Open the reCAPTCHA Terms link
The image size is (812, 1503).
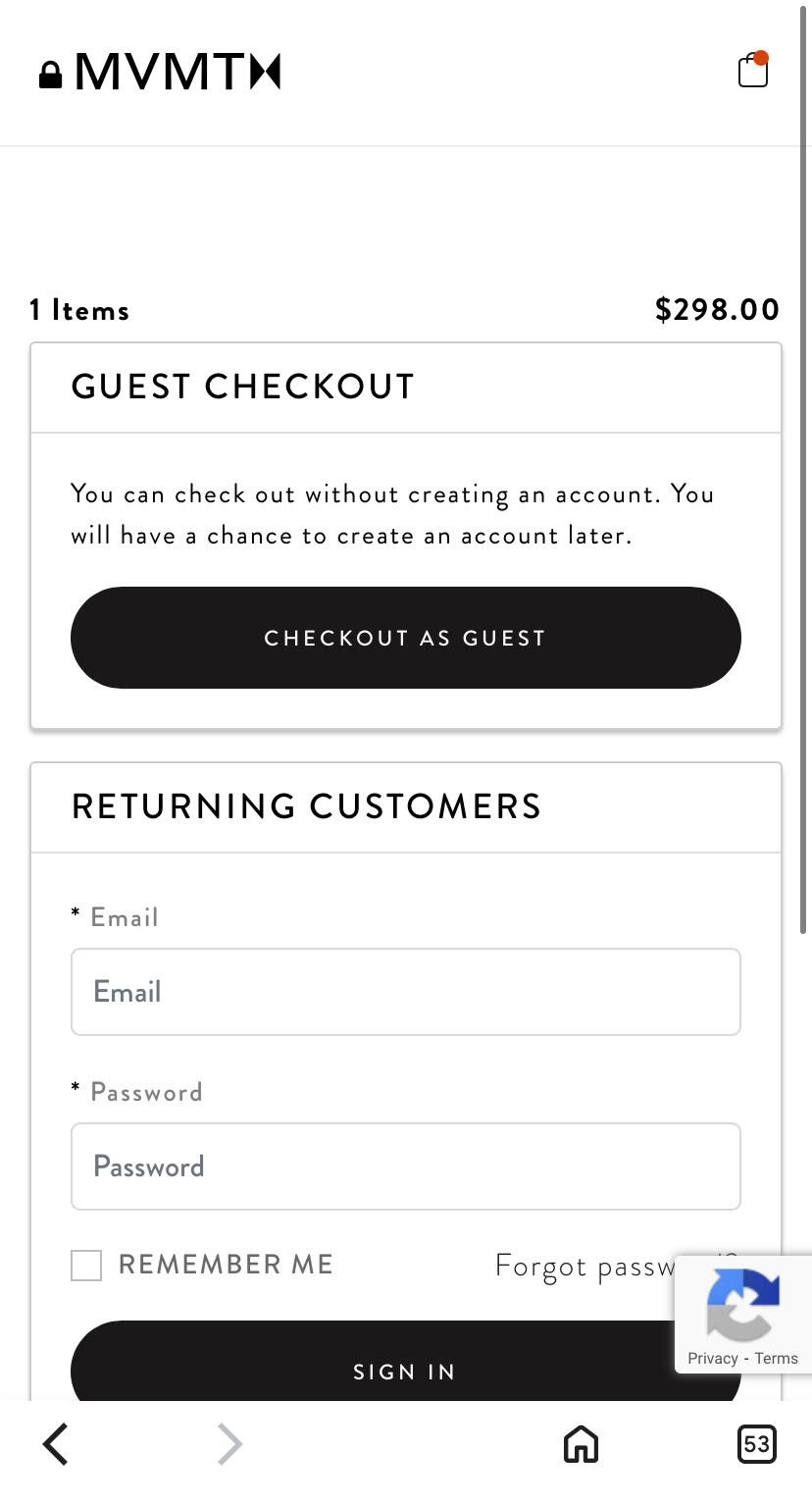(x=777, y=1359)
